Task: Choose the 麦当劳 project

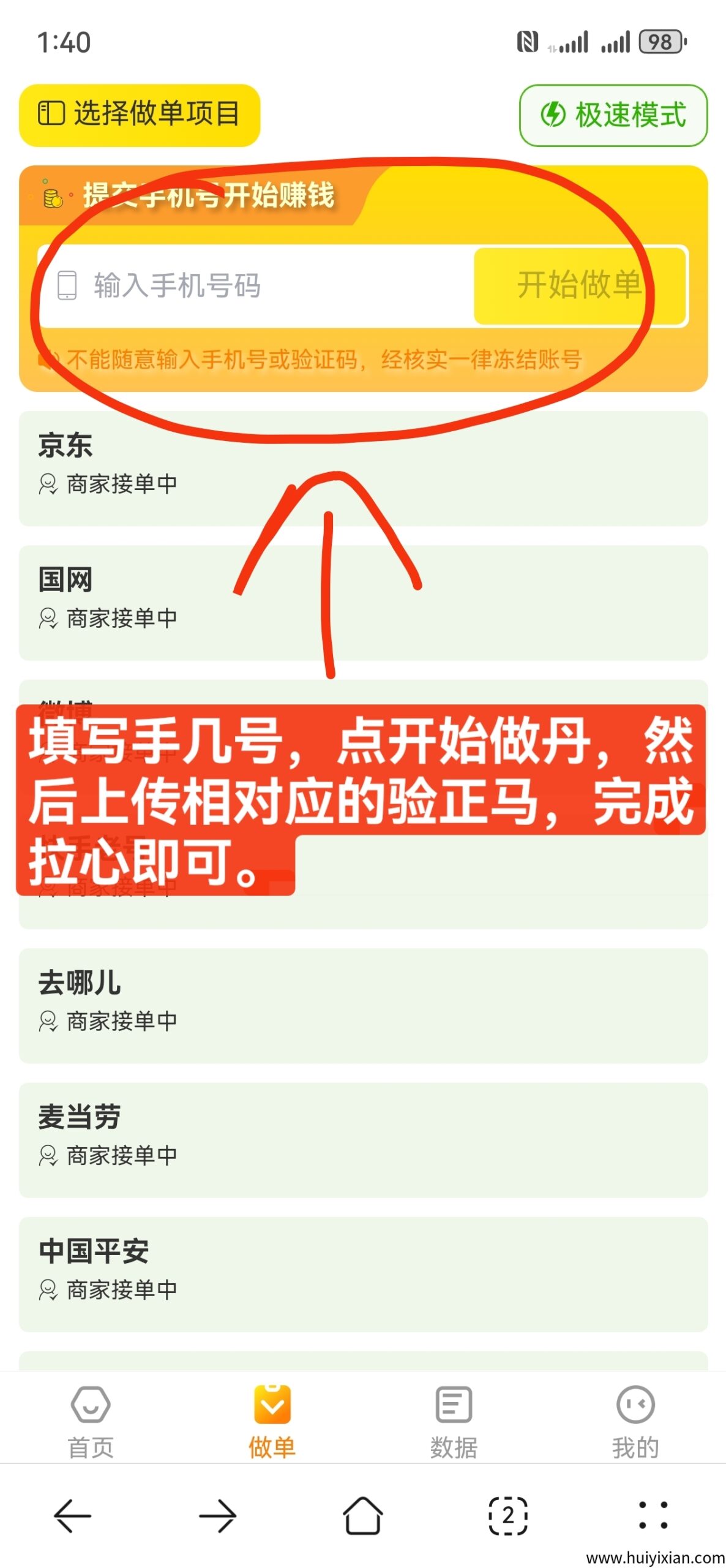Action: (x=362, y=1139)
